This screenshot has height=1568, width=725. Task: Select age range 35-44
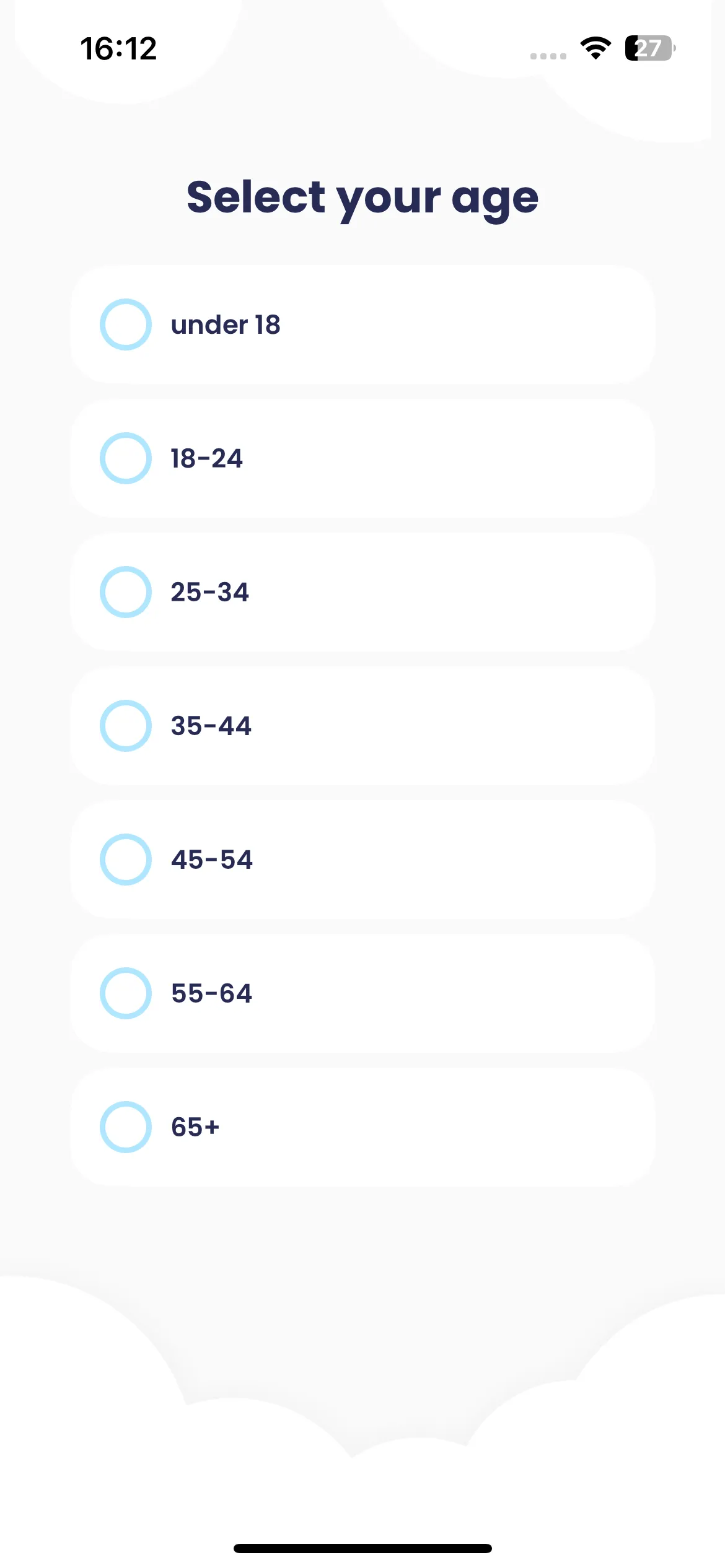click(362, 726)
